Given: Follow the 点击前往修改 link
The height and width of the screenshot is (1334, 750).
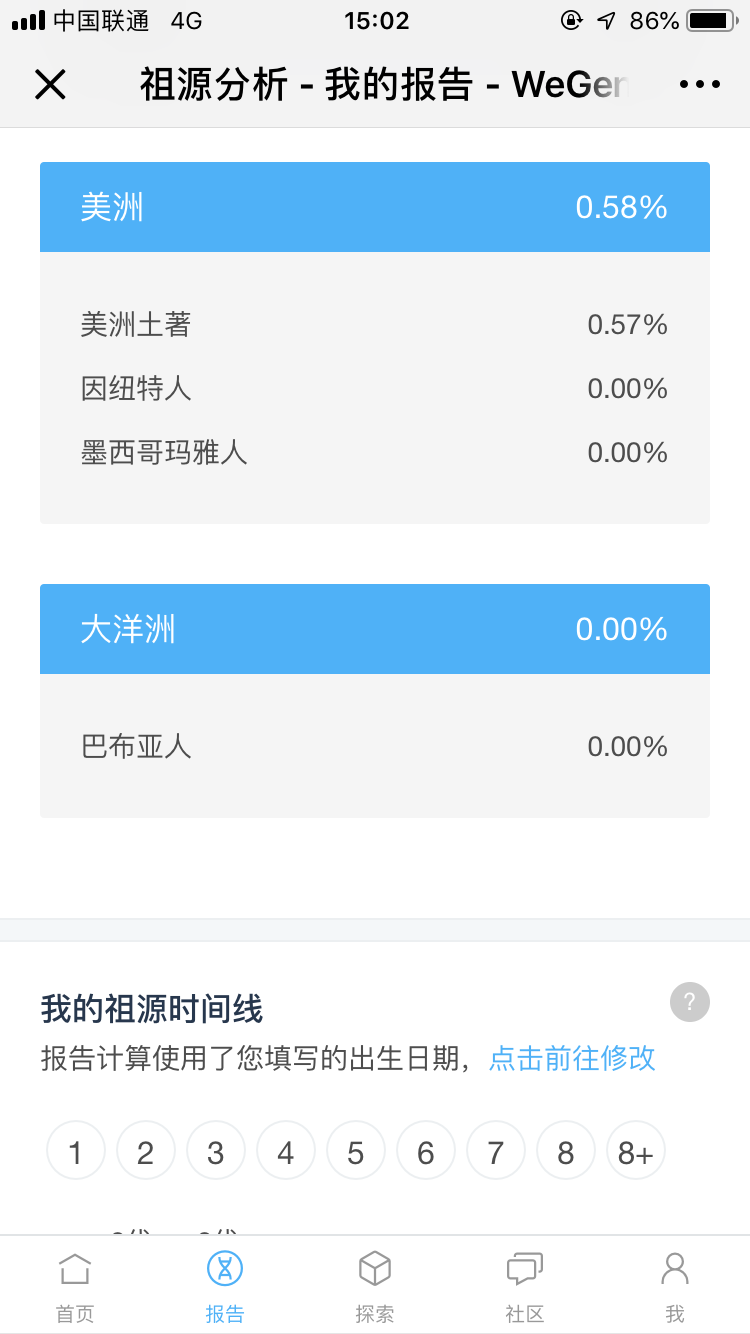Looking at the screenshot, I should (x=572, y=1058).
